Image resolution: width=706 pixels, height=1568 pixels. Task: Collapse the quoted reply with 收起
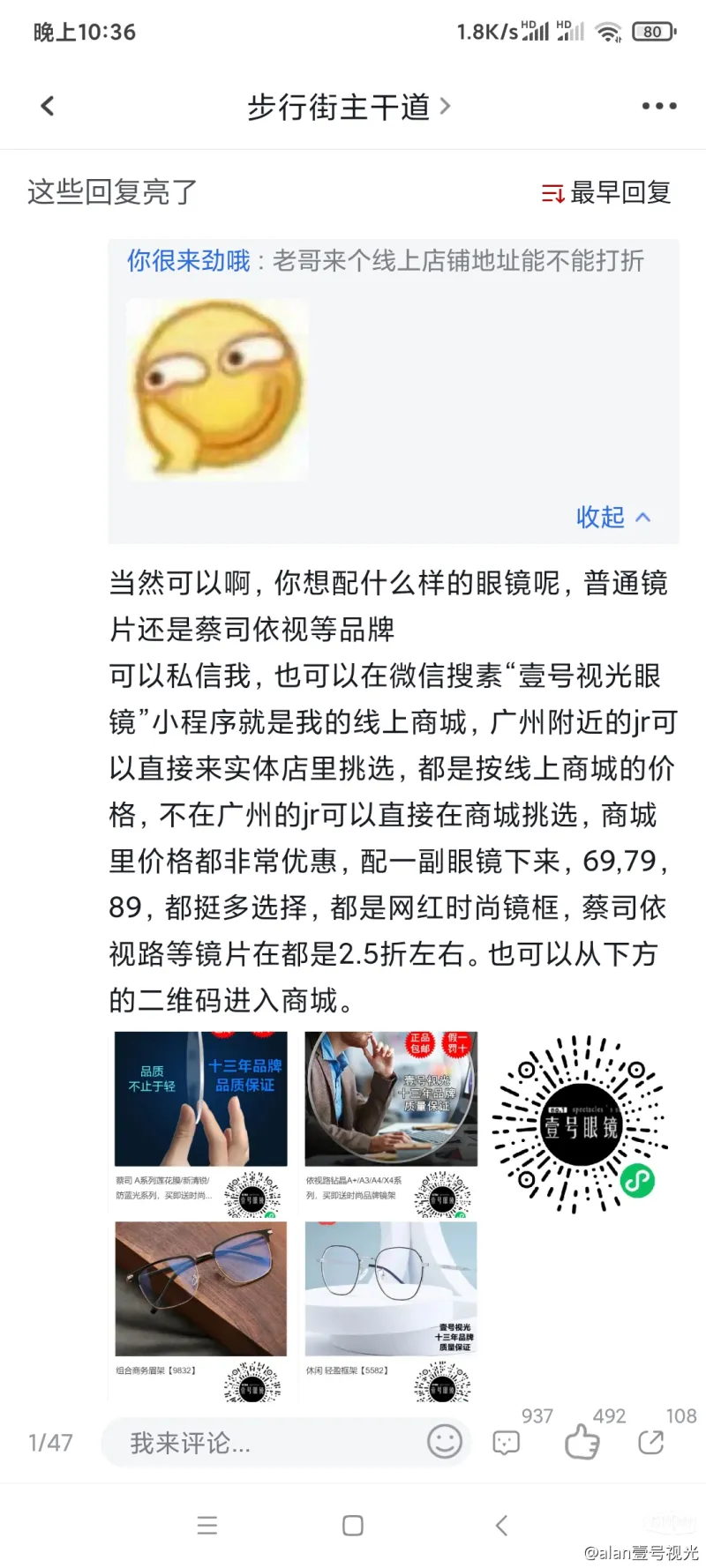(x=613, y=517)
